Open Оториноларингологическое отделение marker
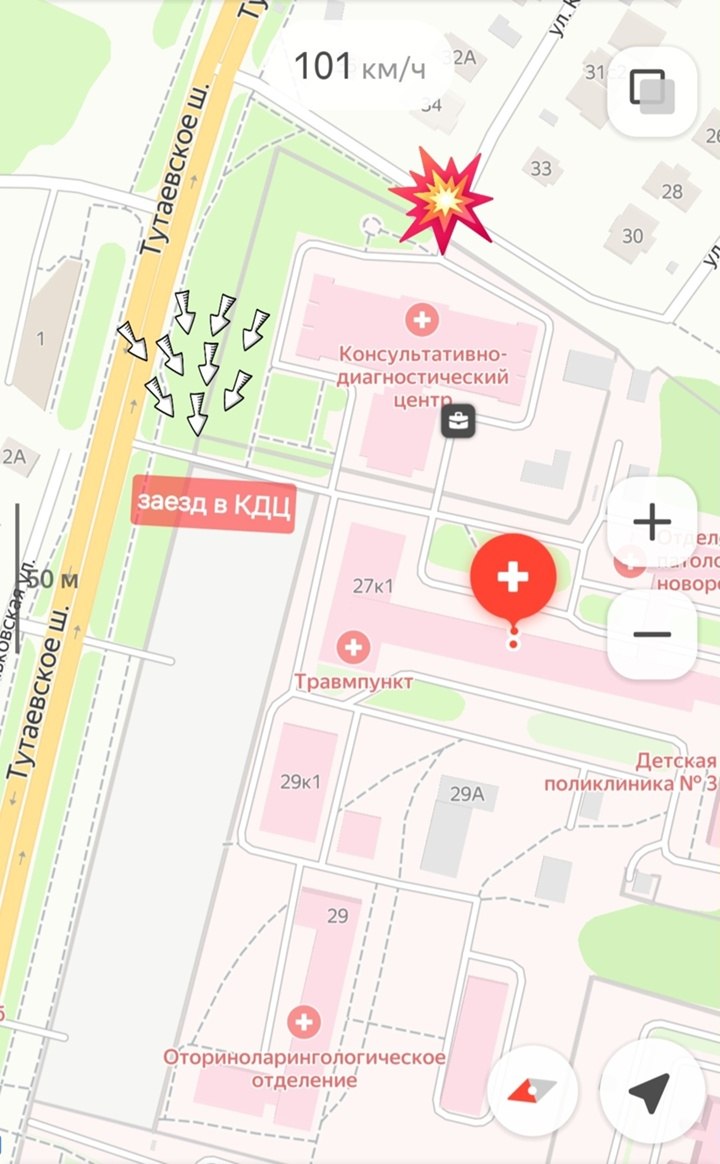Viewport: 720px width, 1164px height. click(304, 1022)
